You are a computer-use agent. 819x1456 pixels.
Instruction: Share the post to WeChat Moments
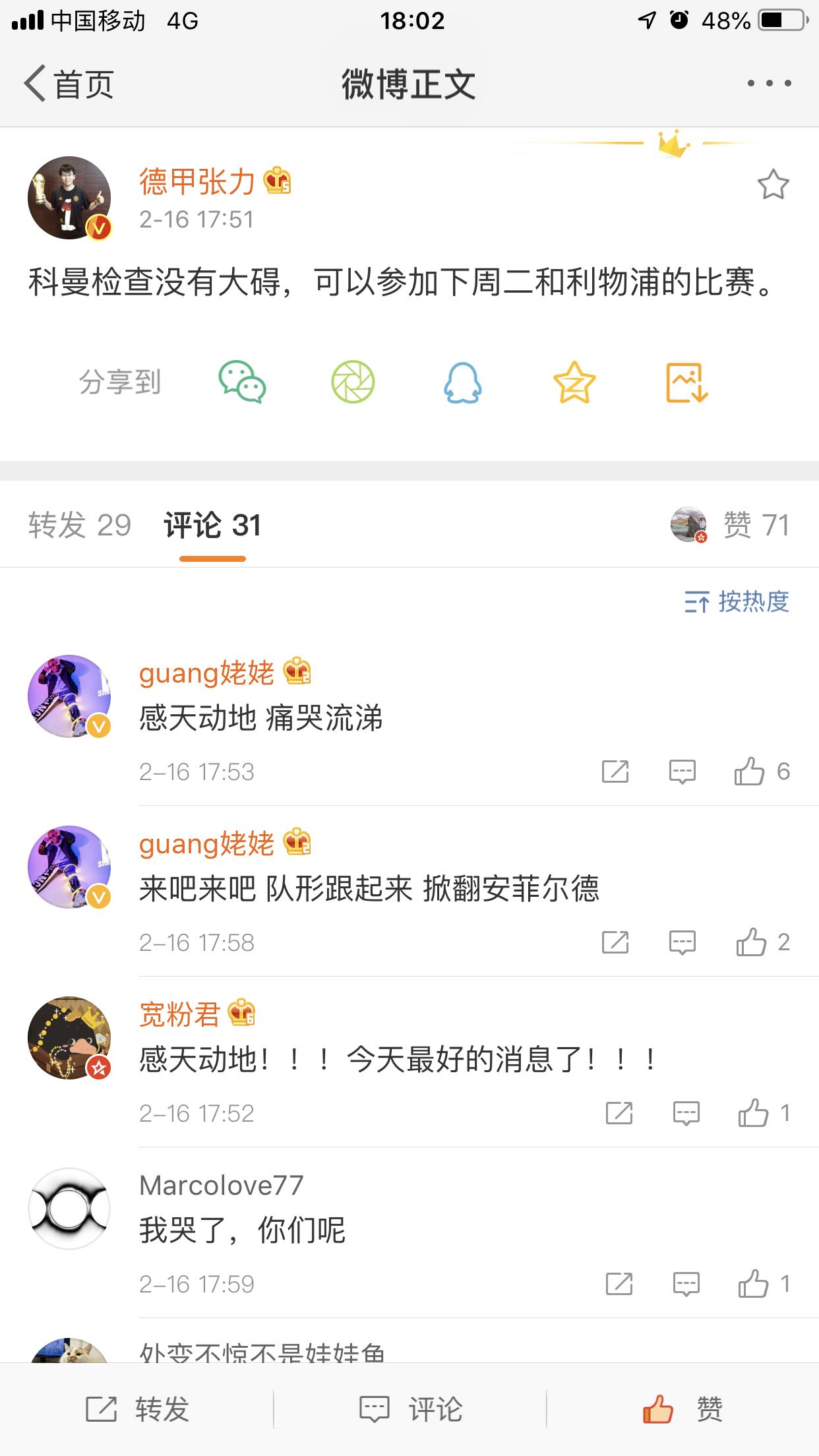353,382
